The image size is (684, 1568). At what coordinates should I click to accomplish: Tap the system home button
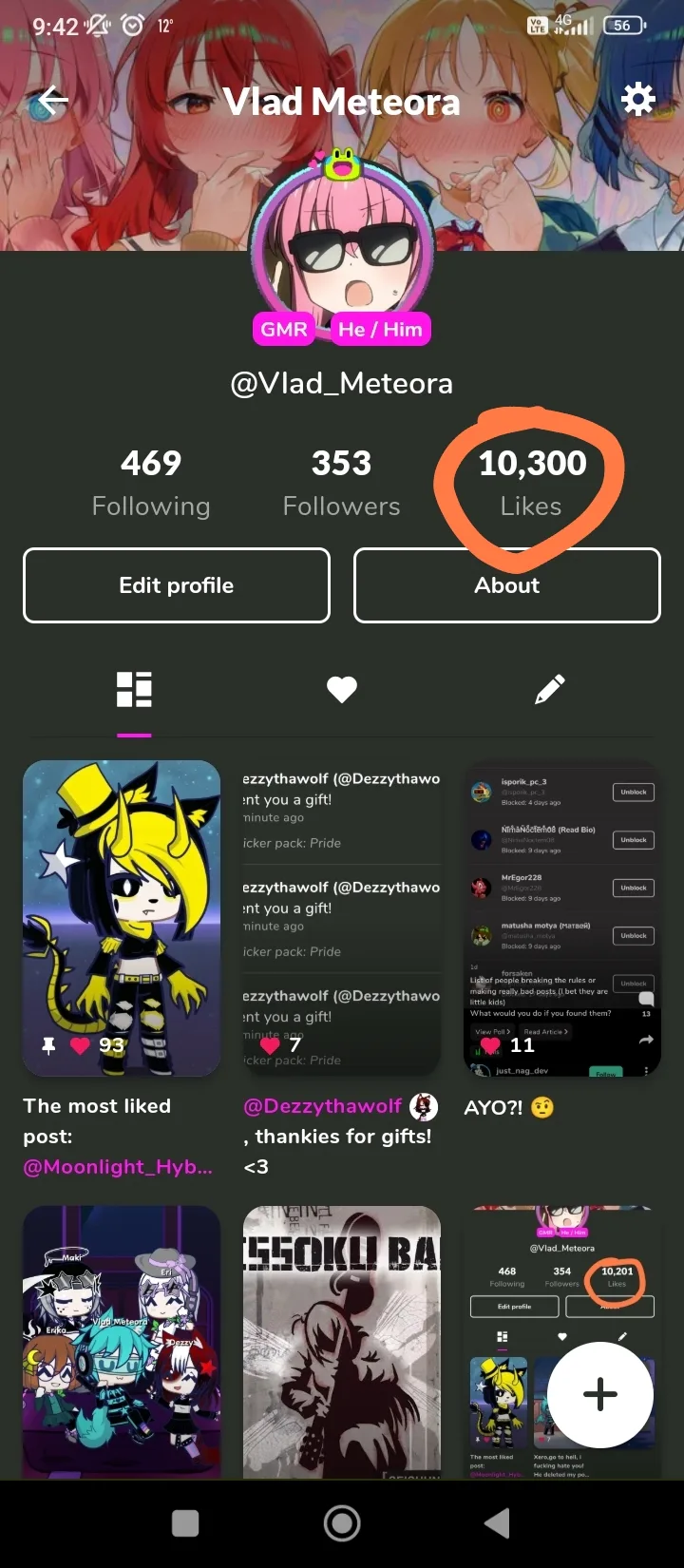pos(342,1523)
